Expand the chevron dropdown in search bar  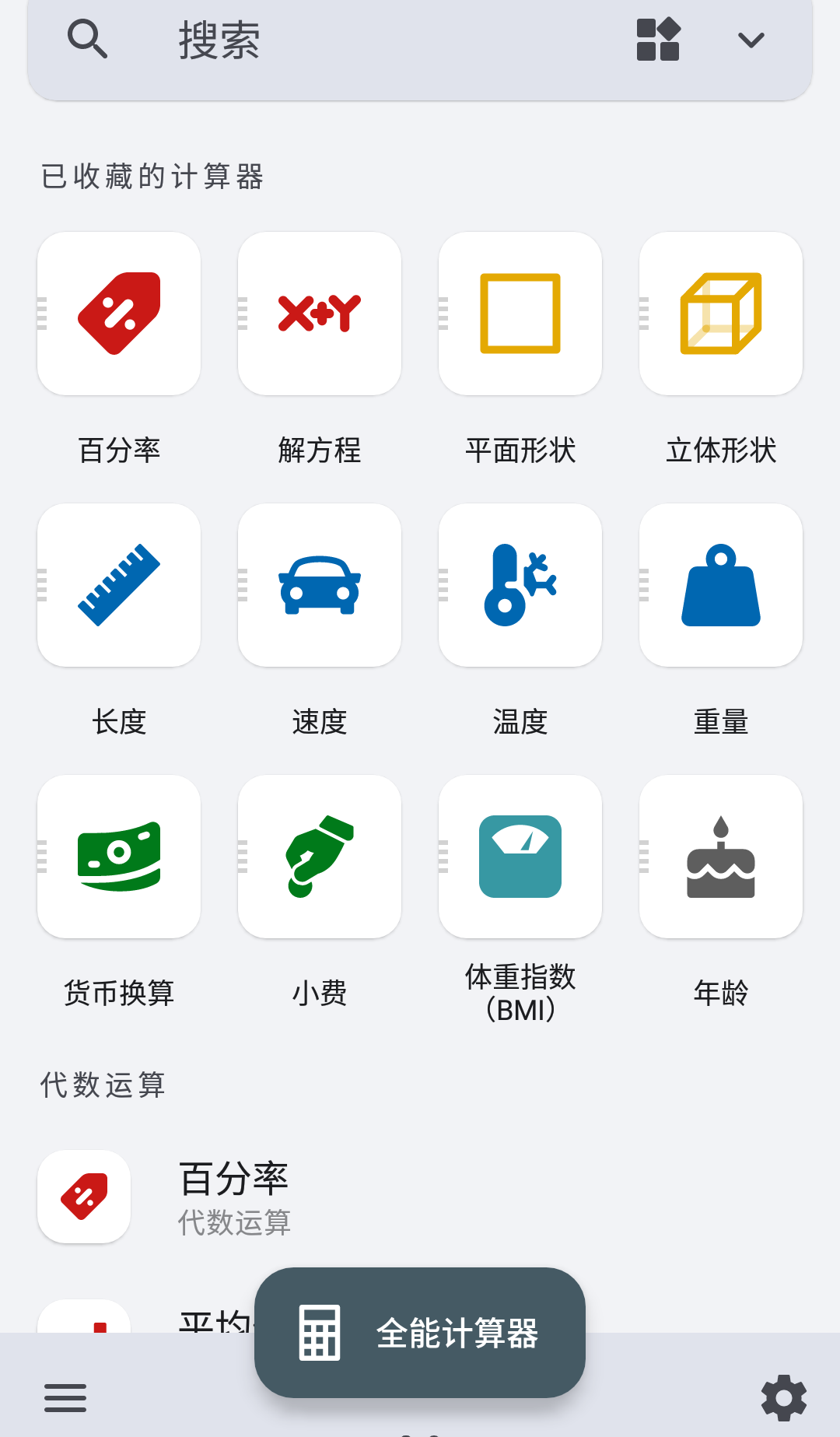(x=751, y=40)
